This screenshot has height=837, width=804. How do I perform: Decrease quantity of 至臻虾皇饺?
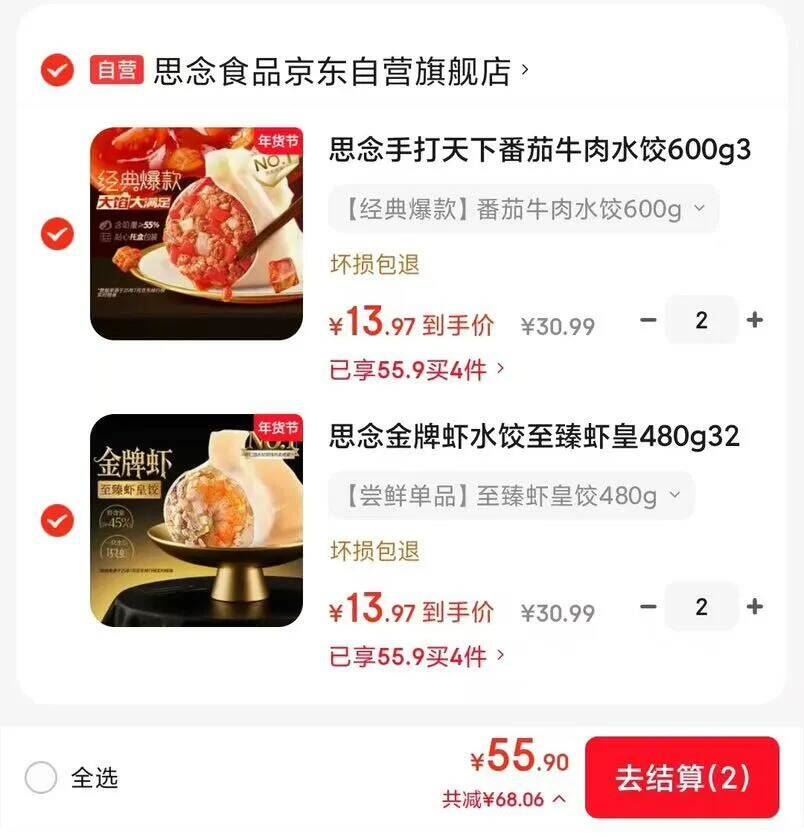pos(648,607)
